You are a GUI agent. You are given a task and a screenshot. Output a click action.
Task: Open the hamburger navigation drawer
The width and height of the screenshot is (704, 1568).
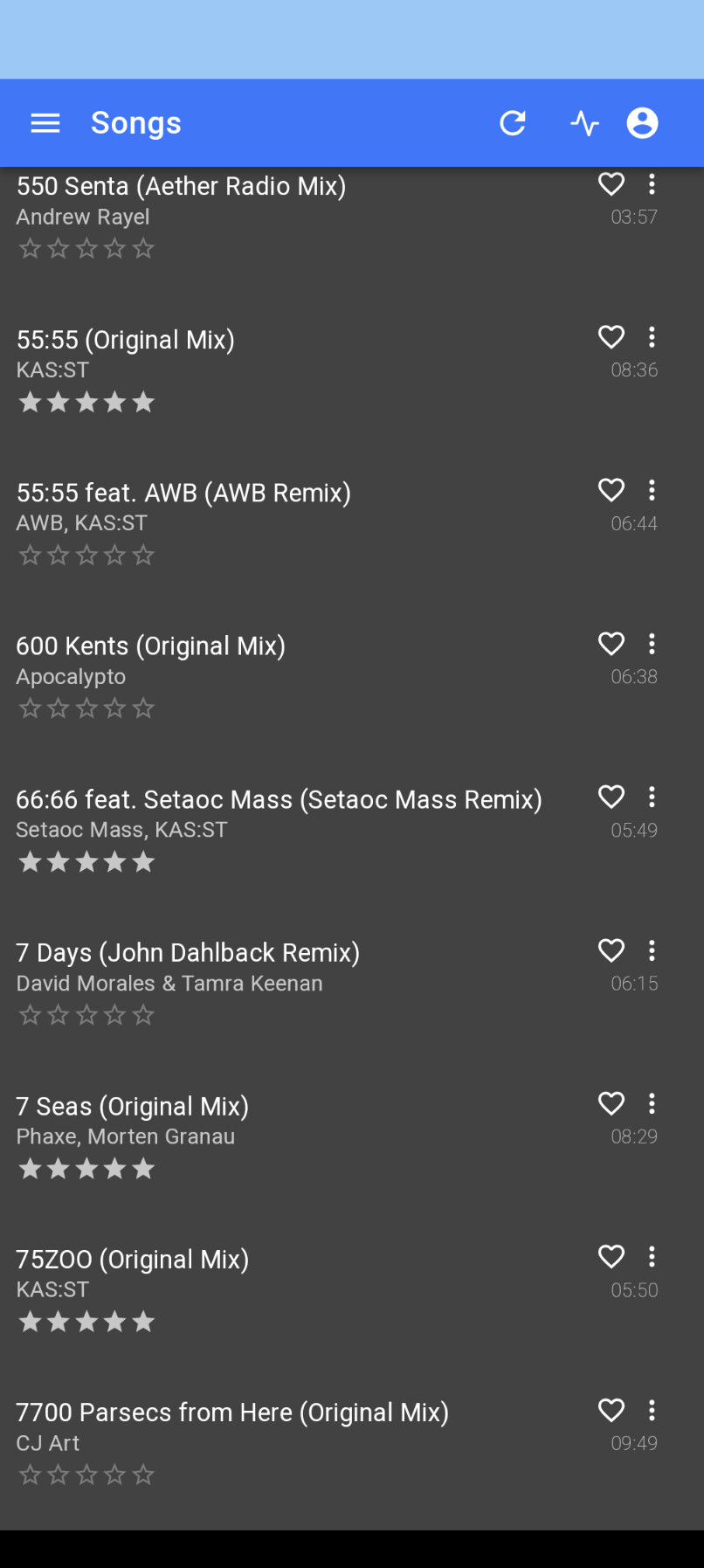coord(45,123)
